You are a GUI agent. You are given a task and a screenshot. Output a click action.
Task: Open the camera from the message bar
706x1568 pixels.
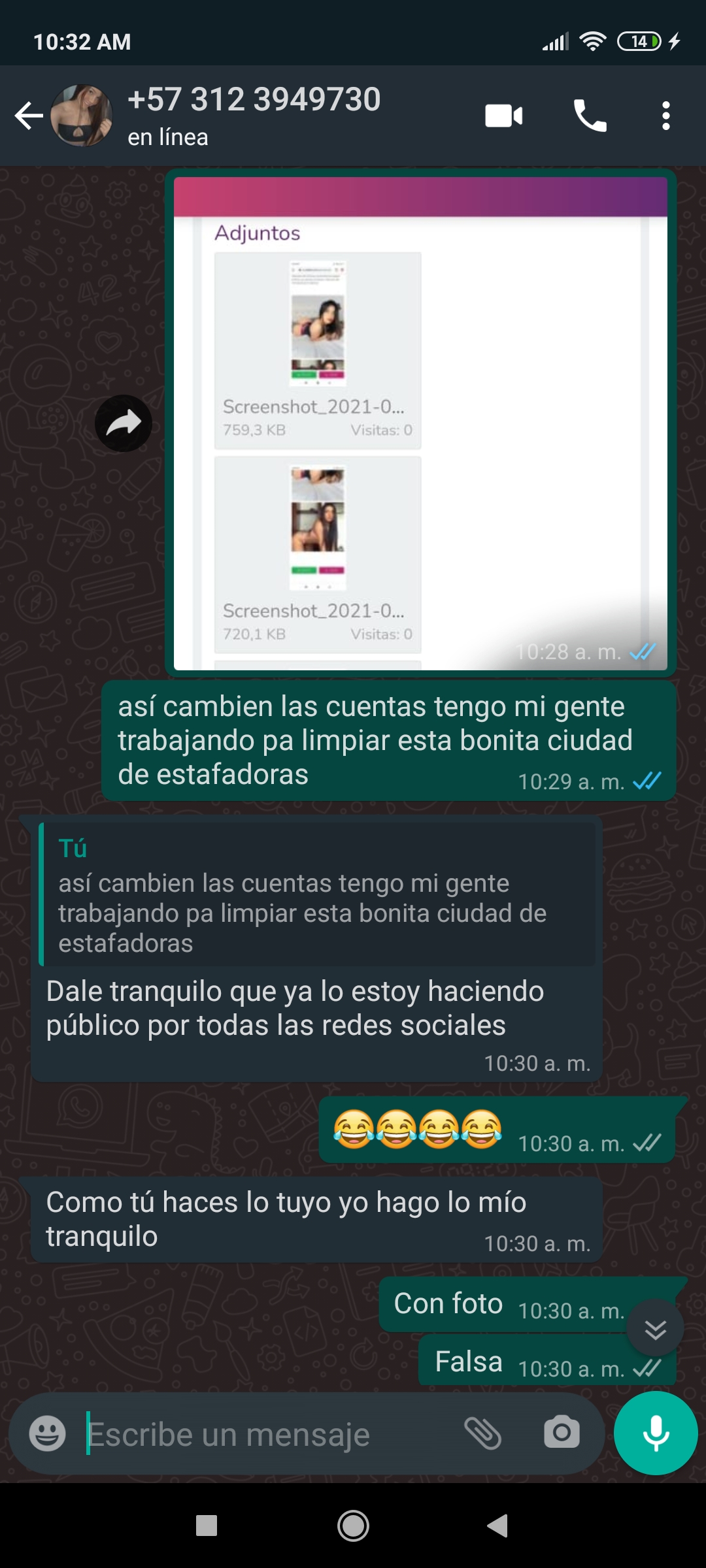coord(562,1433)
